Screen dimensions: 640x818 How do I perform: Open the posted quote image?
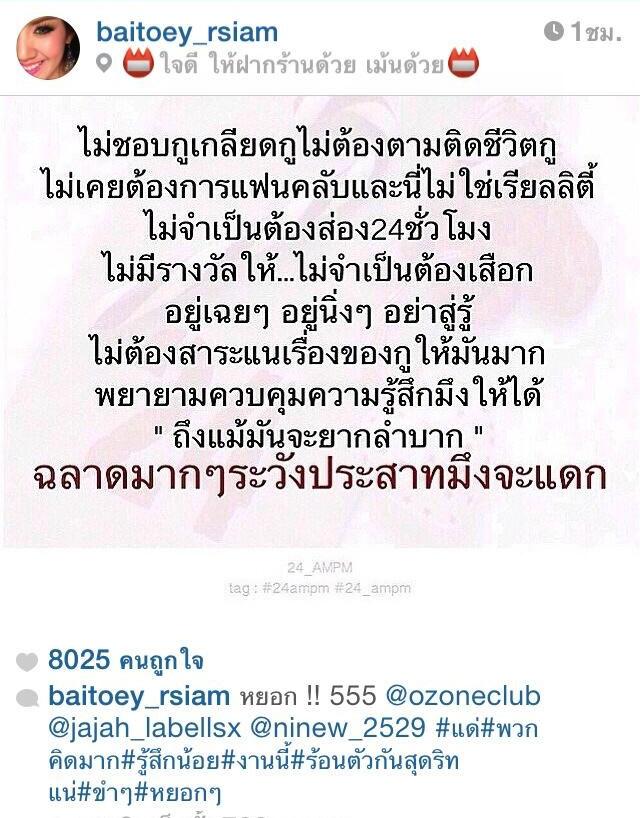point(320,322)
